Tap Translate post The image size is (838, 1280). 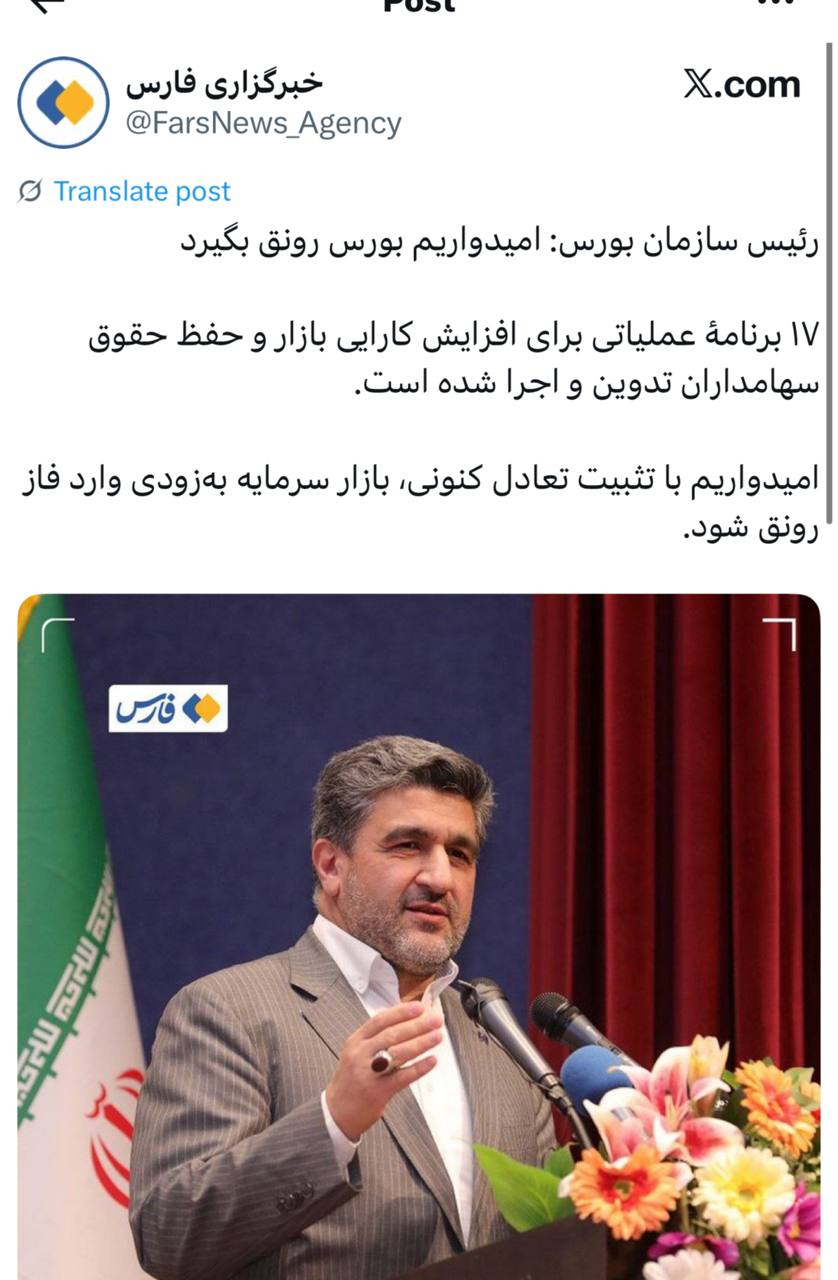[141, 191]
